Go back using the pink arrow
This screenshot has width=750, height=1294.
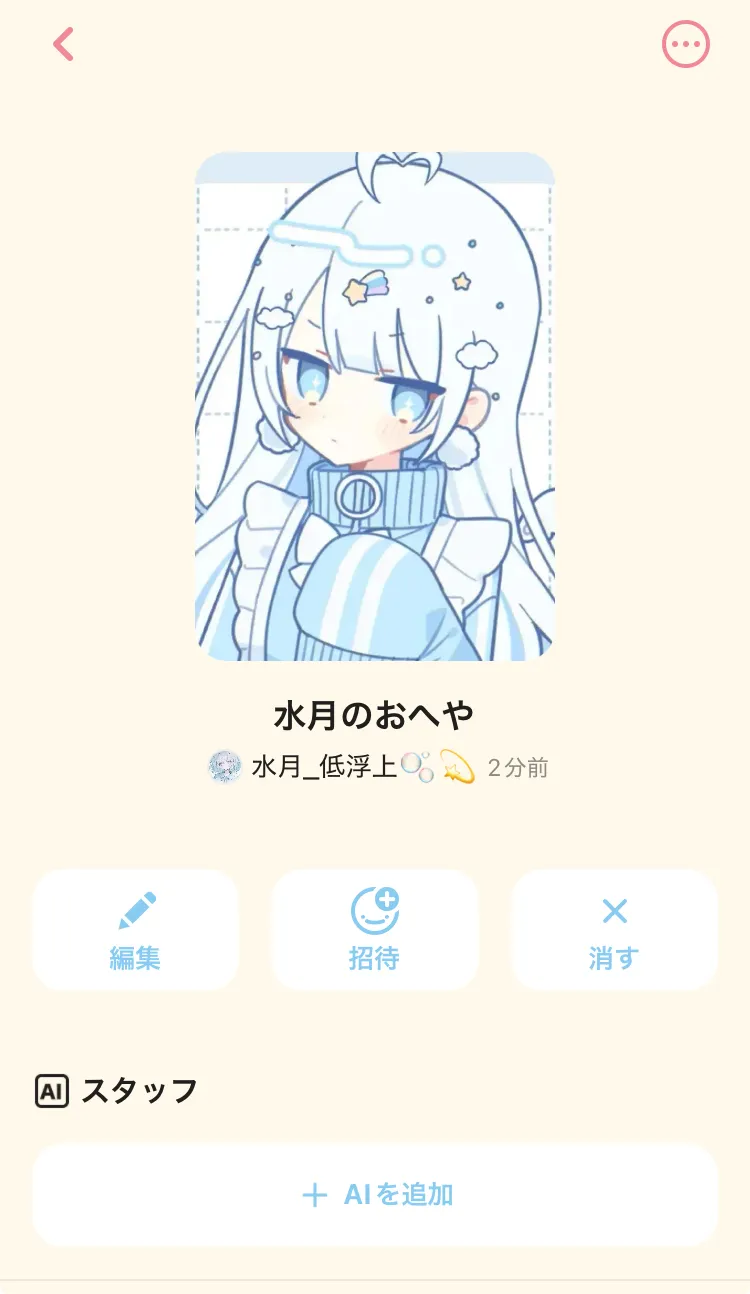click(x=64, y=44)
